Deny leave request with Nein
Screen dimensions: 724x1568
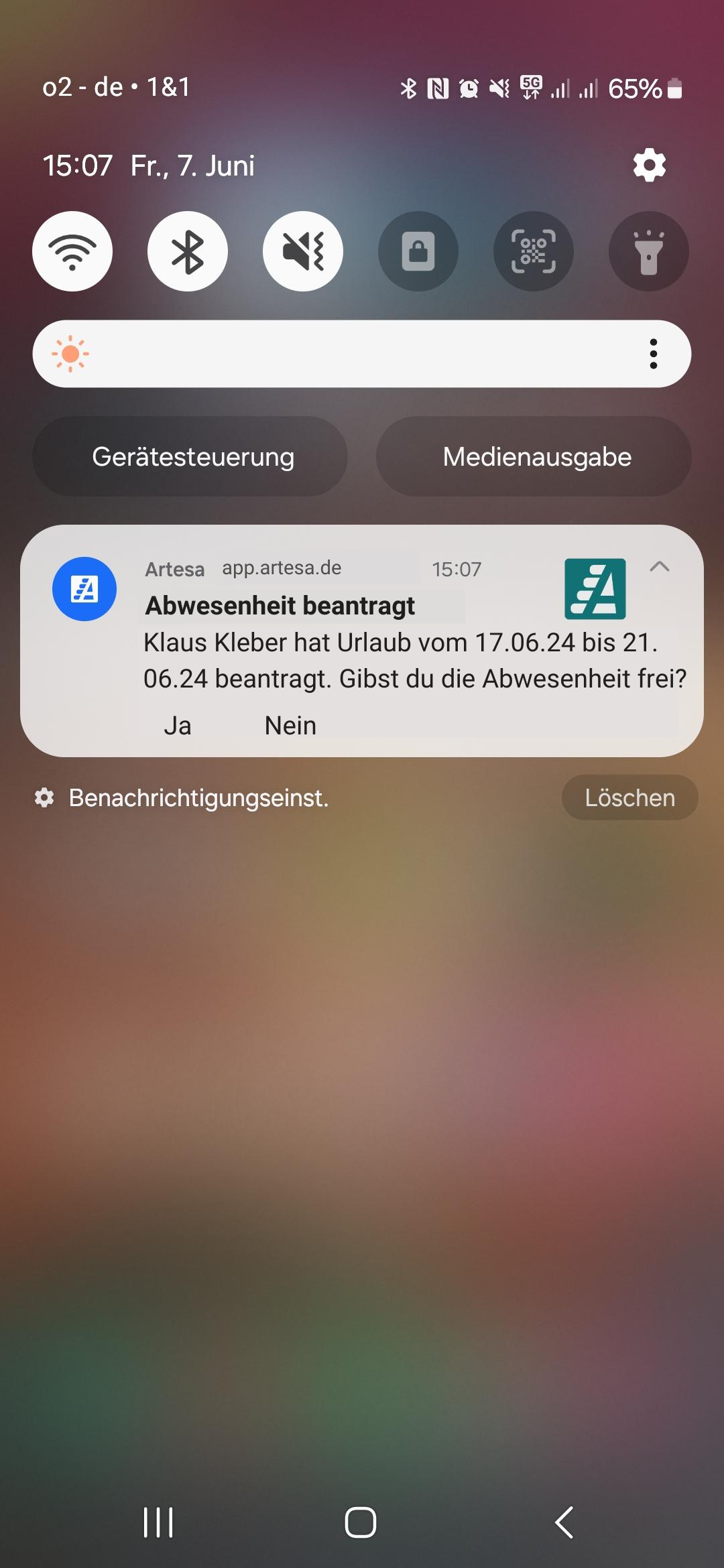[290, 724]
